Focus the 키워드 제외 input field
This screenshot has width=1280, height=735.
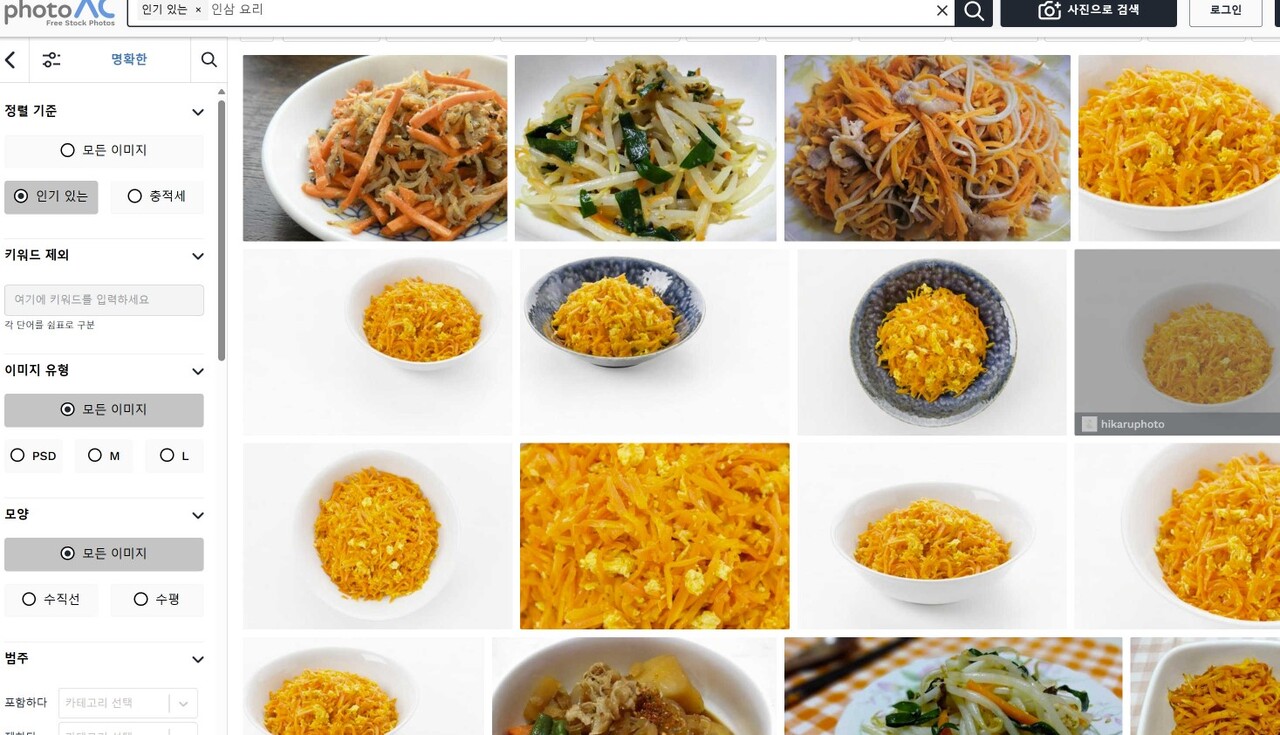point(104,299)
